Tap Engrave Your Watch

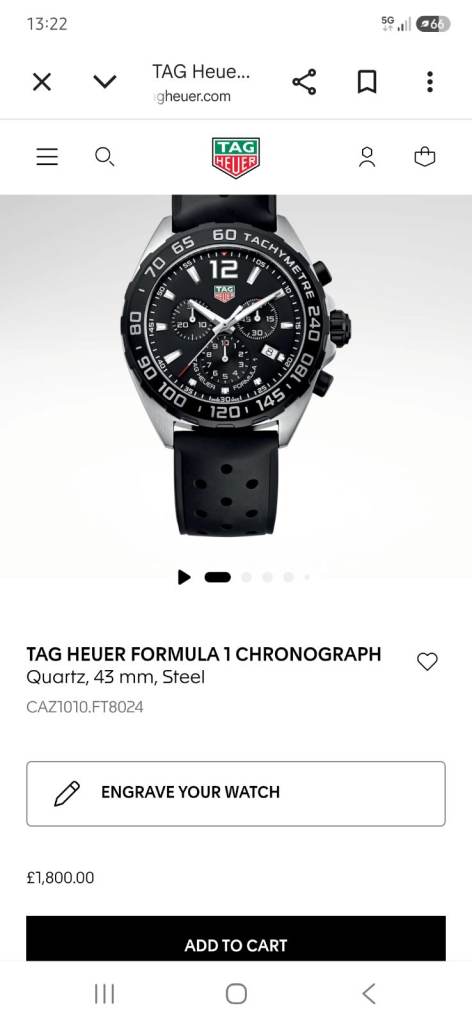(236, 793)
